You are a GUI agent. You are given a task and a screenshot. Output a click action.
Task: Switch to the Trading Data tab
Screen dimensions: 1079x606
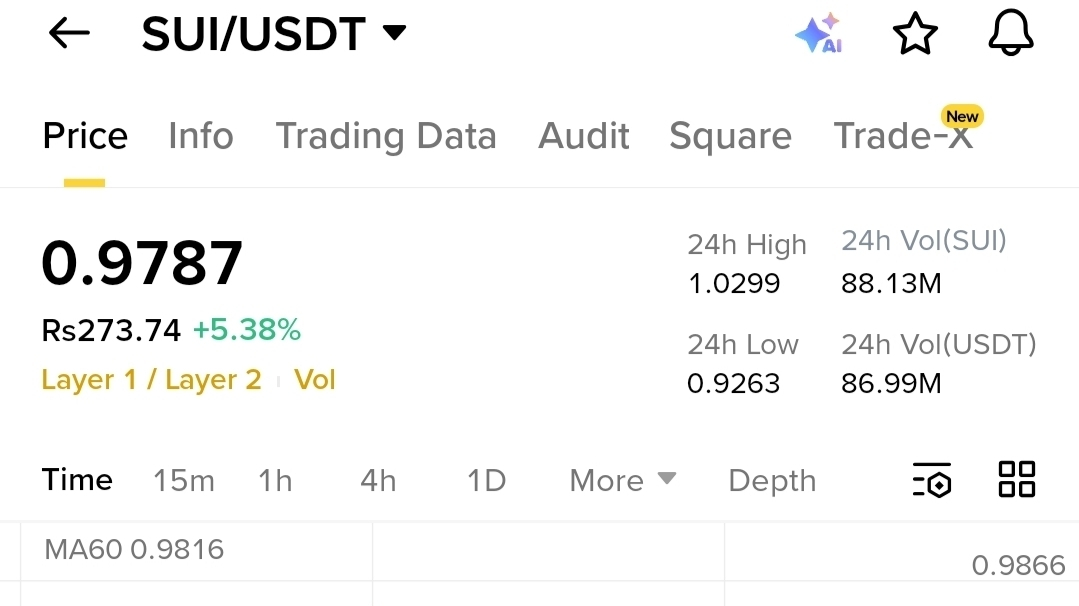click(386, 136)
